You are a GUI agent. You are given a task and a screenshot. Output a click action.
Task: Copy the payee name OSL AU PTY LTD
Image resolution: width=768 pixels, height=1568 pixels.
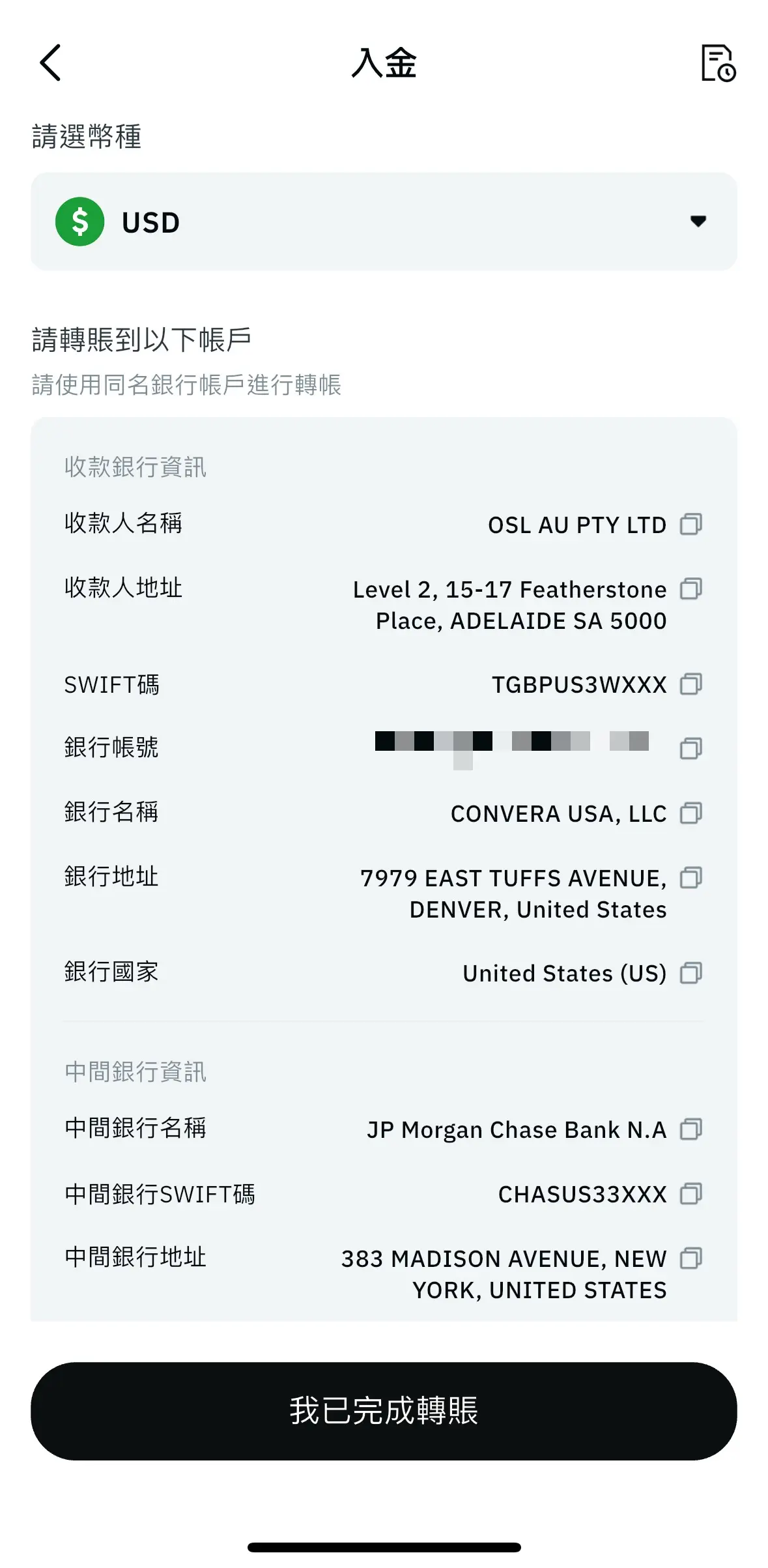690,525
